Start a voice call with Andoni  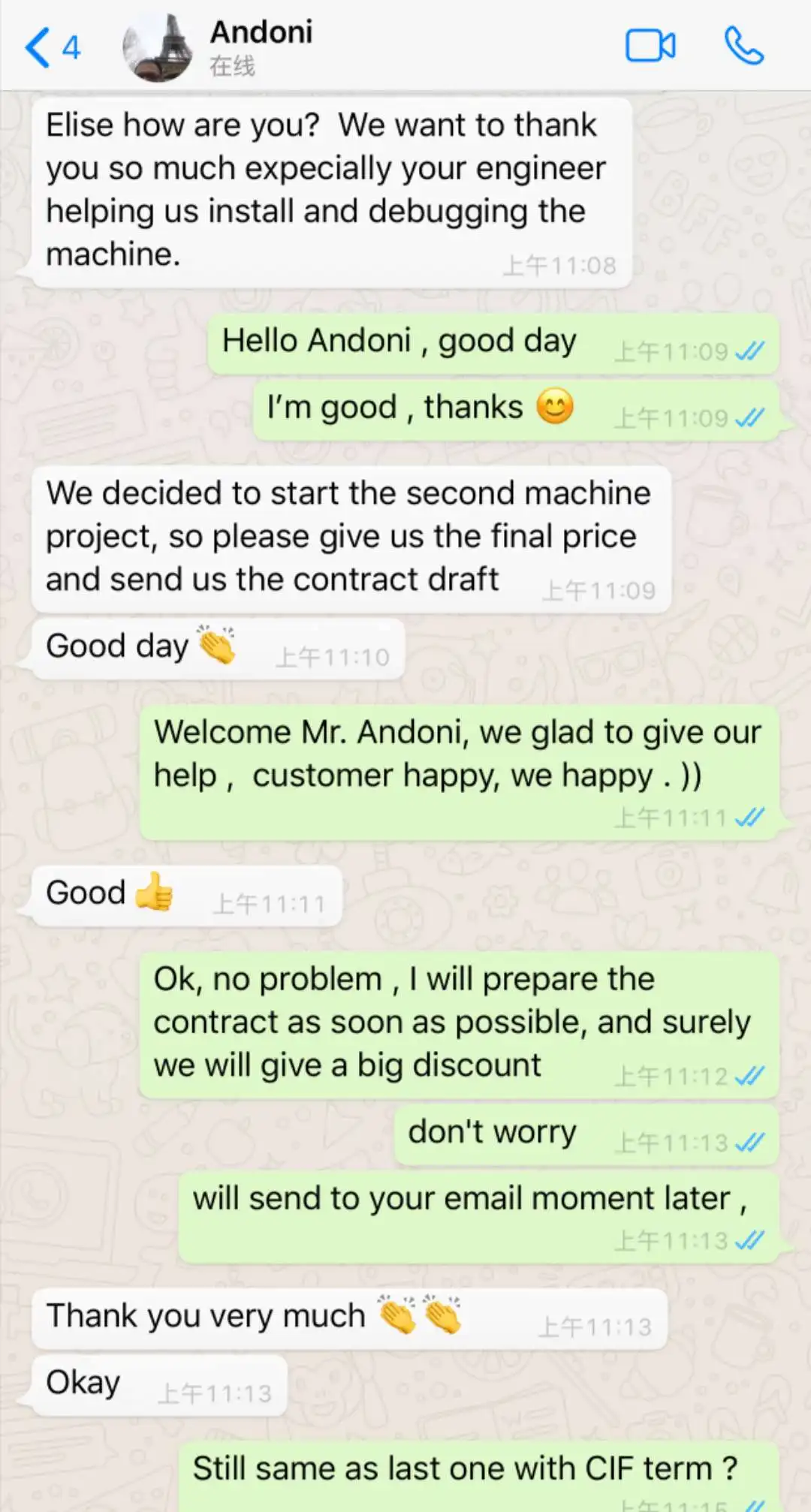743,46
